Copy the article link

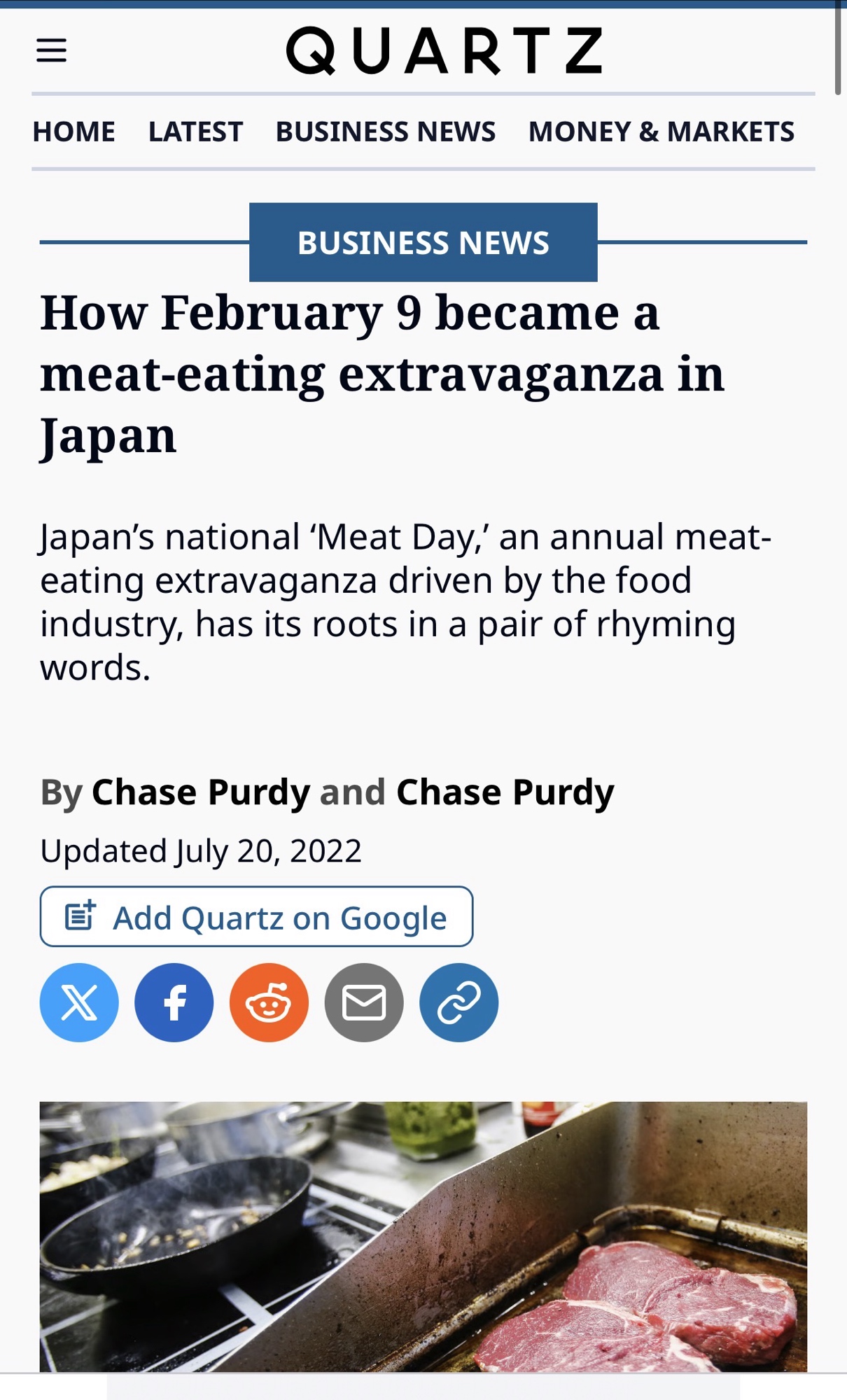[x=458, y=1002]
